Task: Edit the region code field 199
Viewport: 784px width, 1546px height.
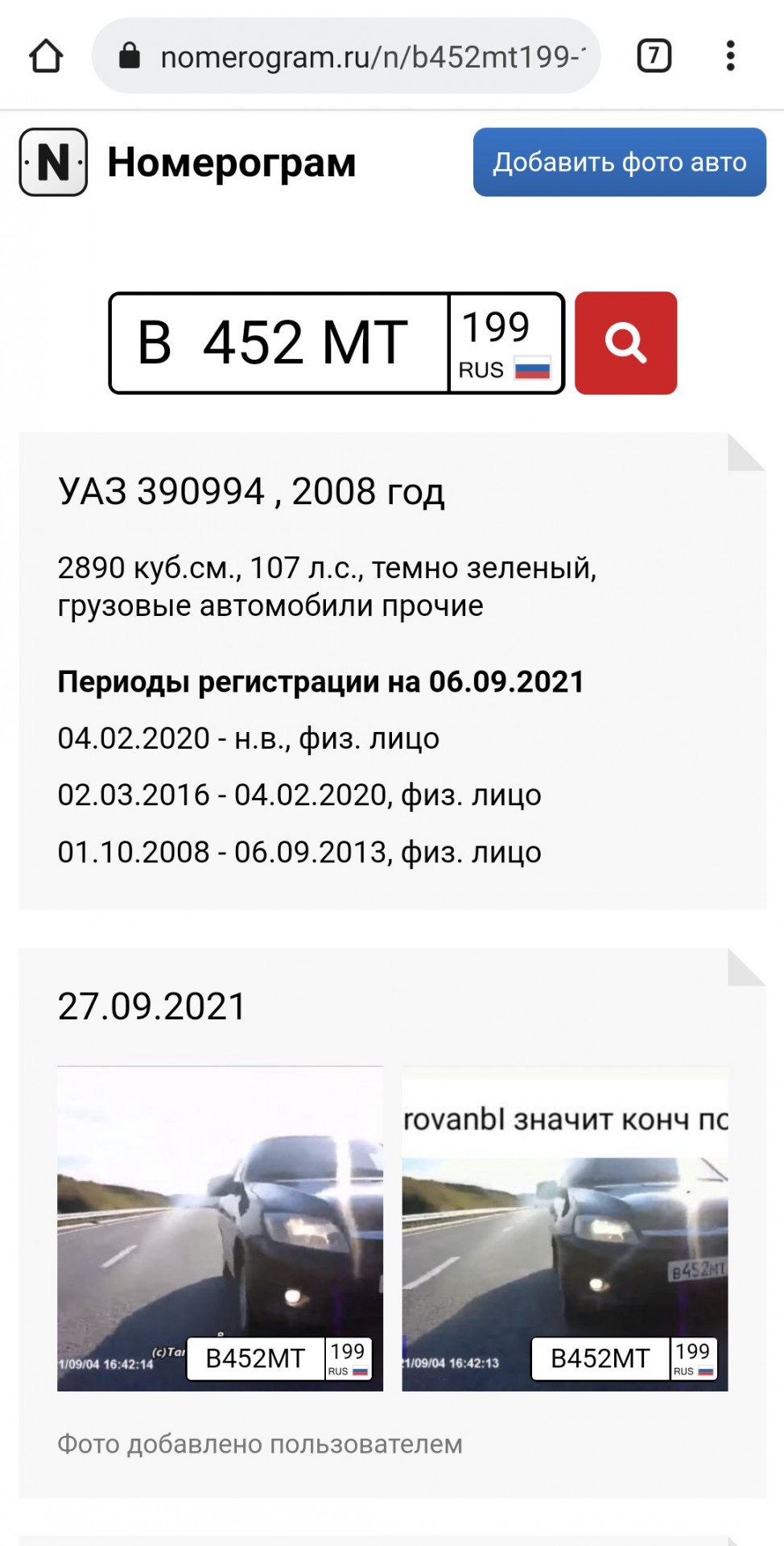Action: coord(505,343)
